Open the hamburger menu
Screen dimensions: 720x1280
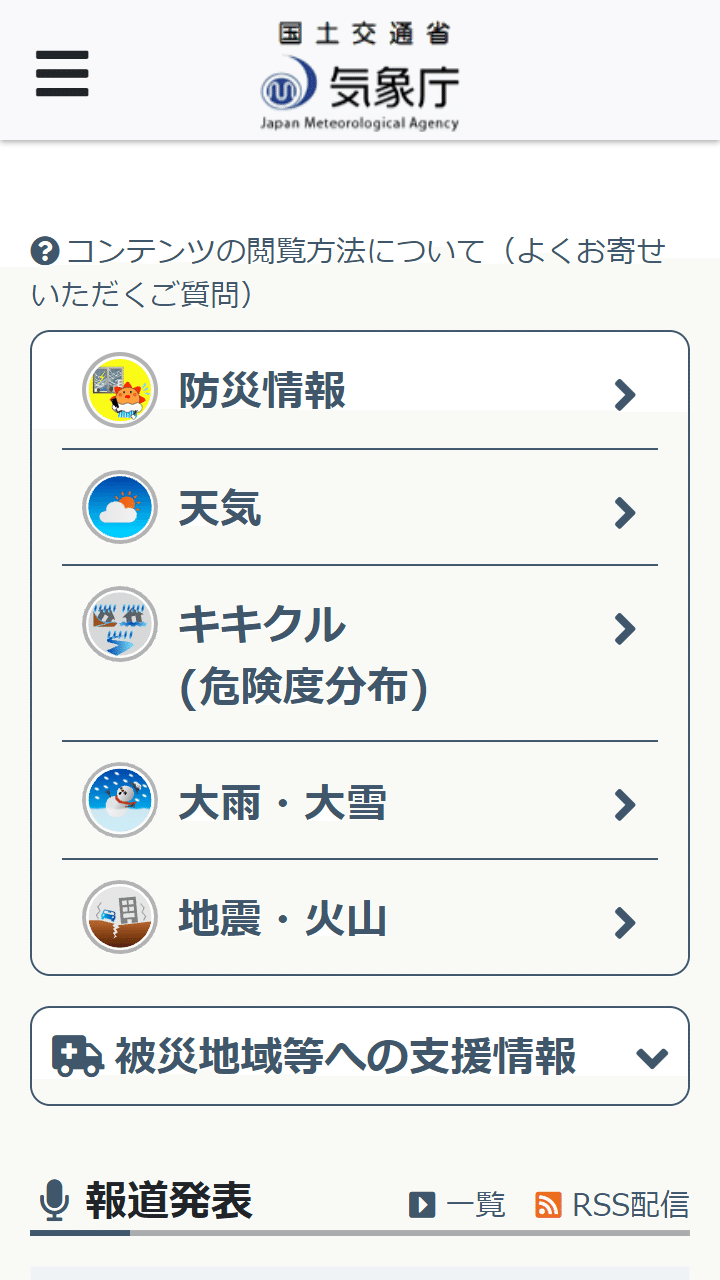click(62, 73)
